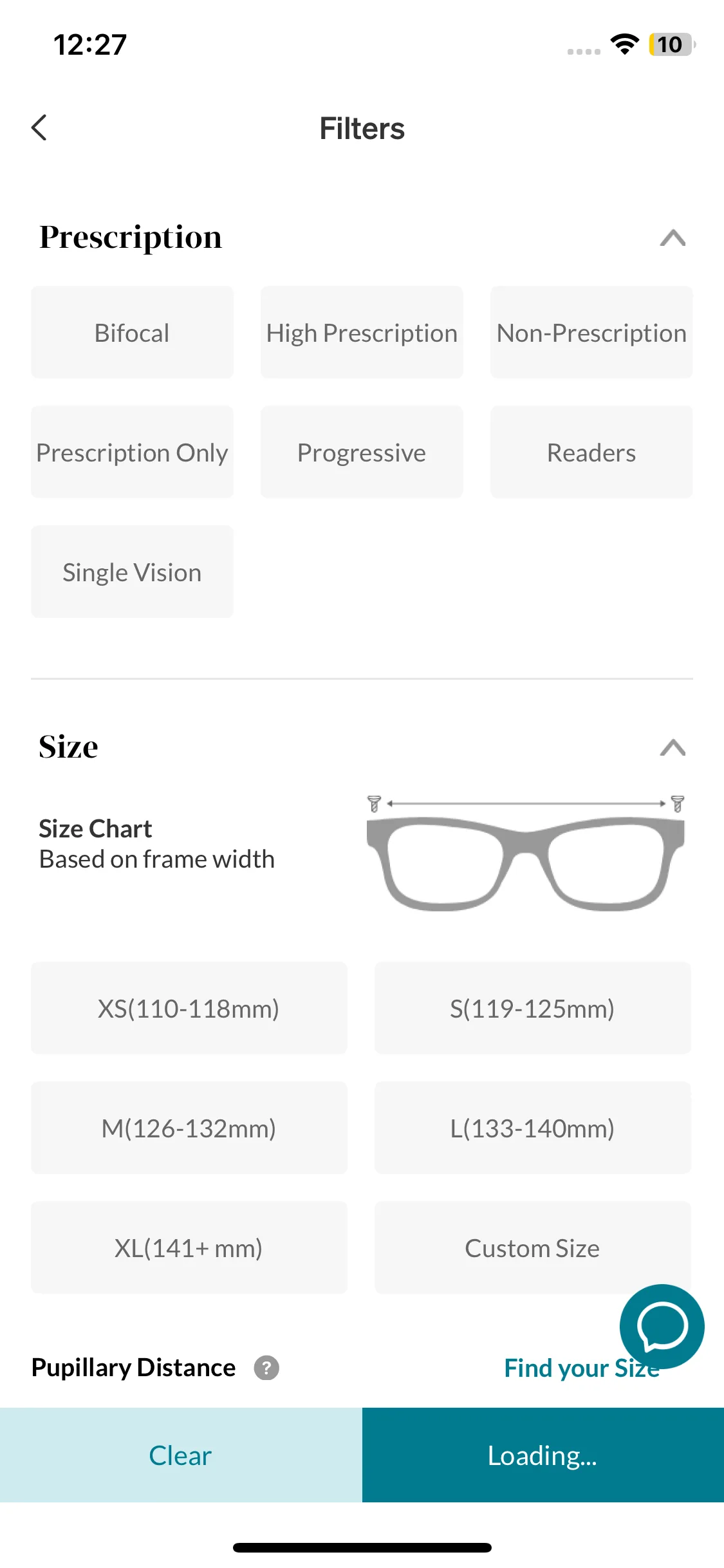Collapse the Size section
The width and height of the screenshot is (724, 1568).
(672, 747)
